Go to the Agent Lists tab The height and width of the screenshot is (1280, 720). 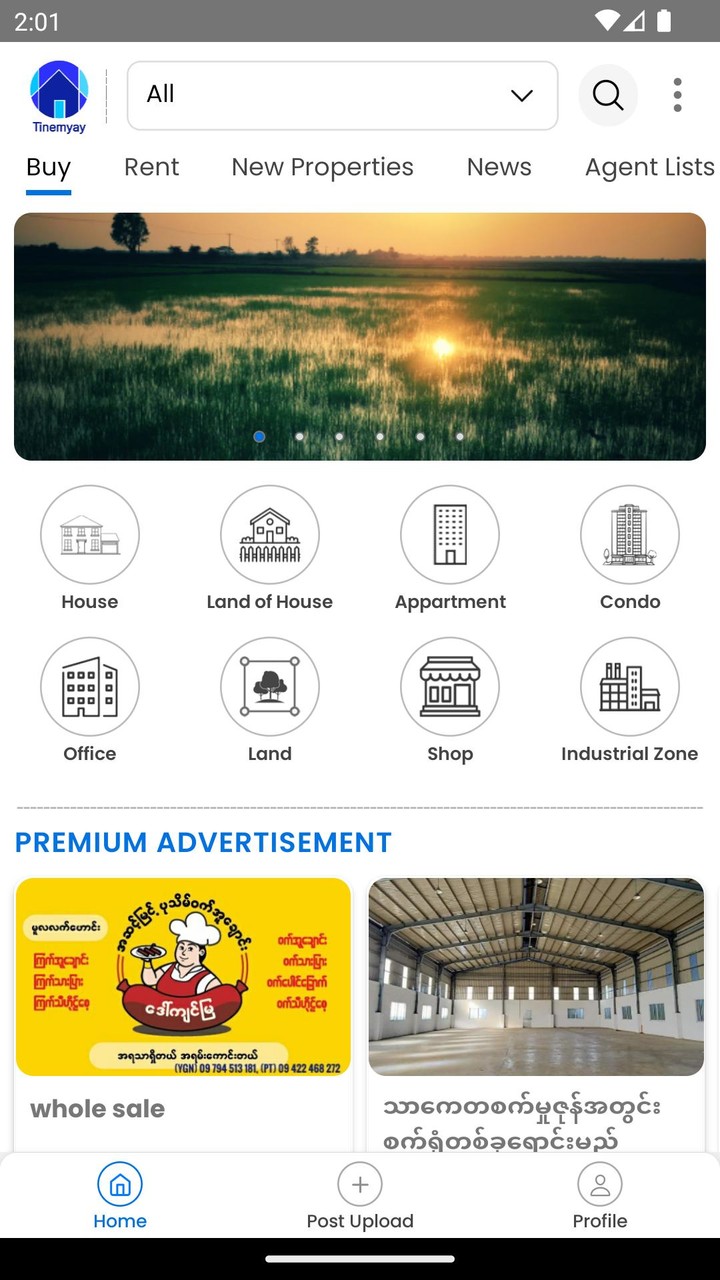click(x=649, y=167)
